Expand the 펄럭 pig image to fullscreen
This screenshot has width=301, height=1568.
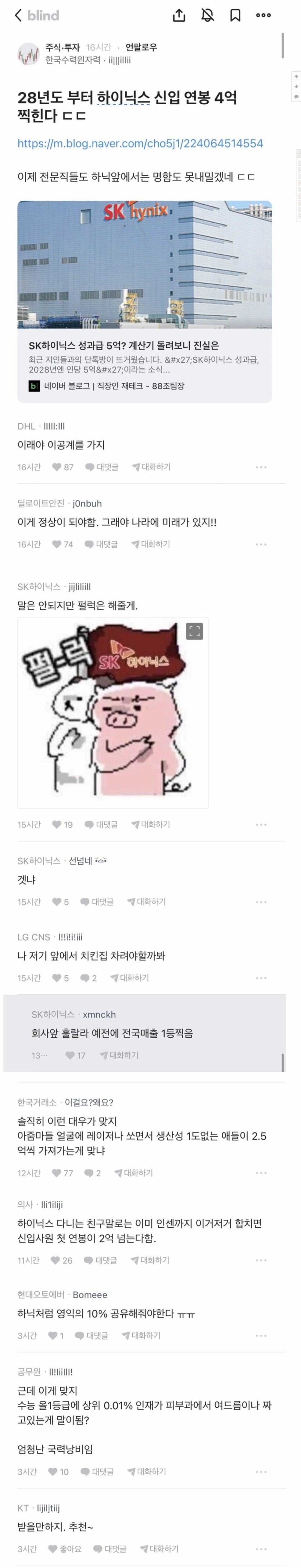194,631
